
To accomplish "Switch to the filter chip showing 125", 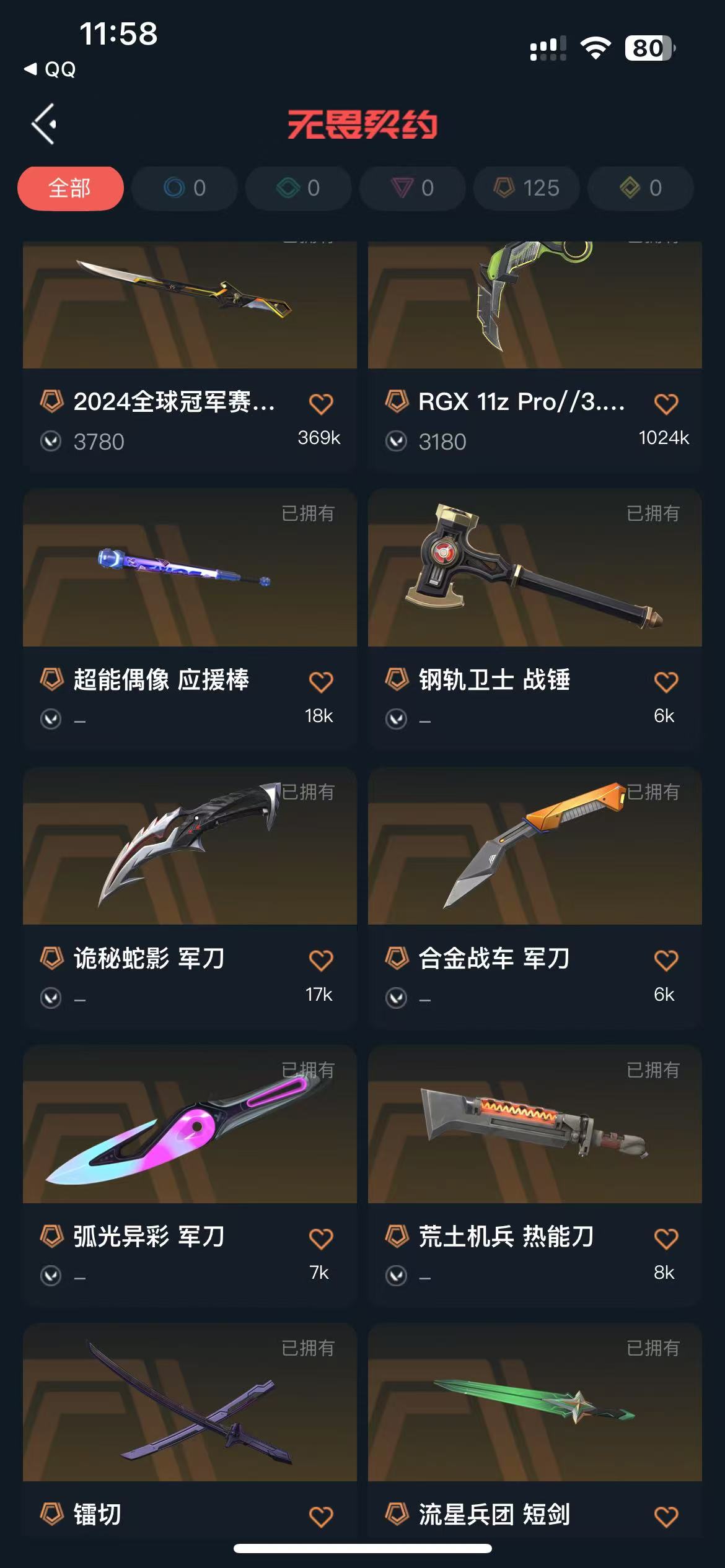I will (x=527, y=188).
